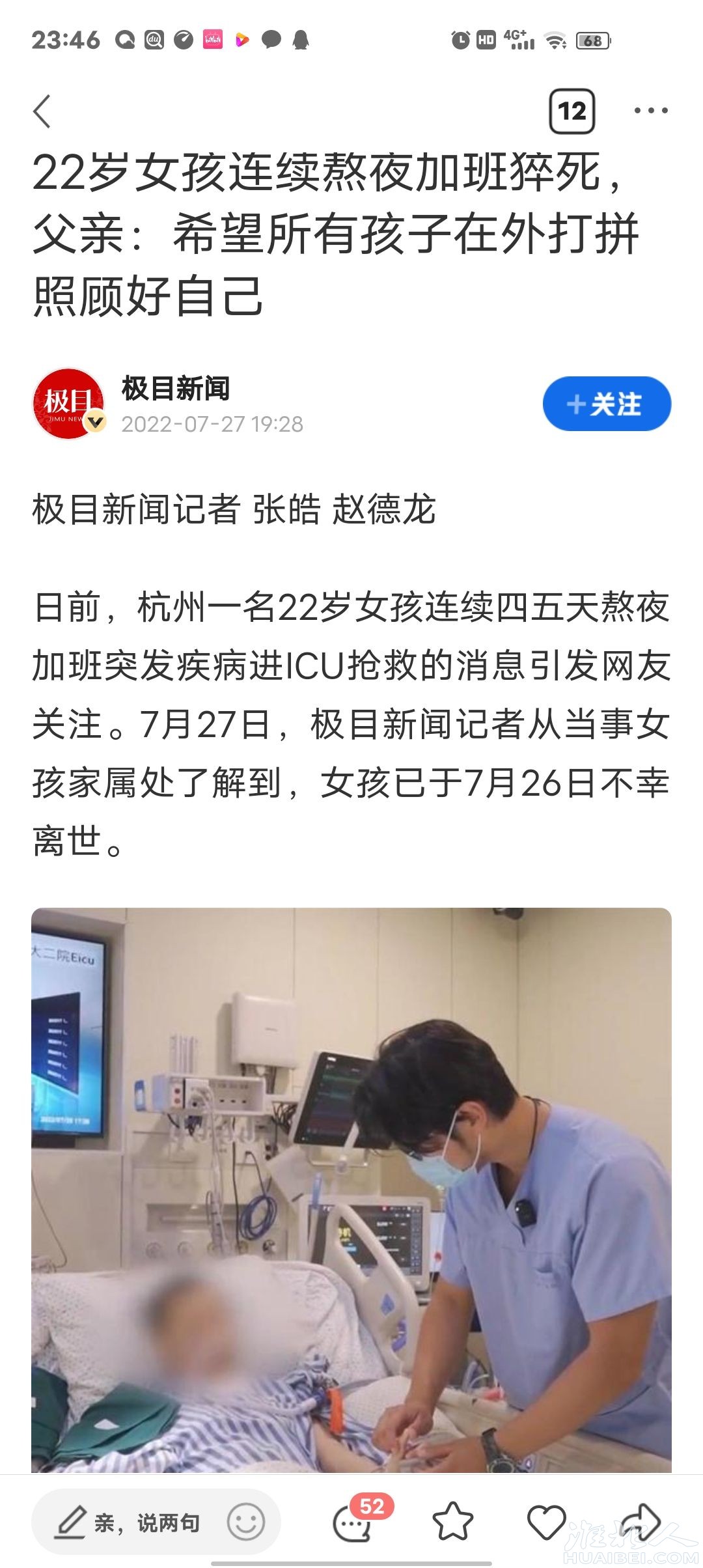Screen dimensions: 703x1568
Task: Open the three-dot overflow menu
Action: click(x=650, y=111)
